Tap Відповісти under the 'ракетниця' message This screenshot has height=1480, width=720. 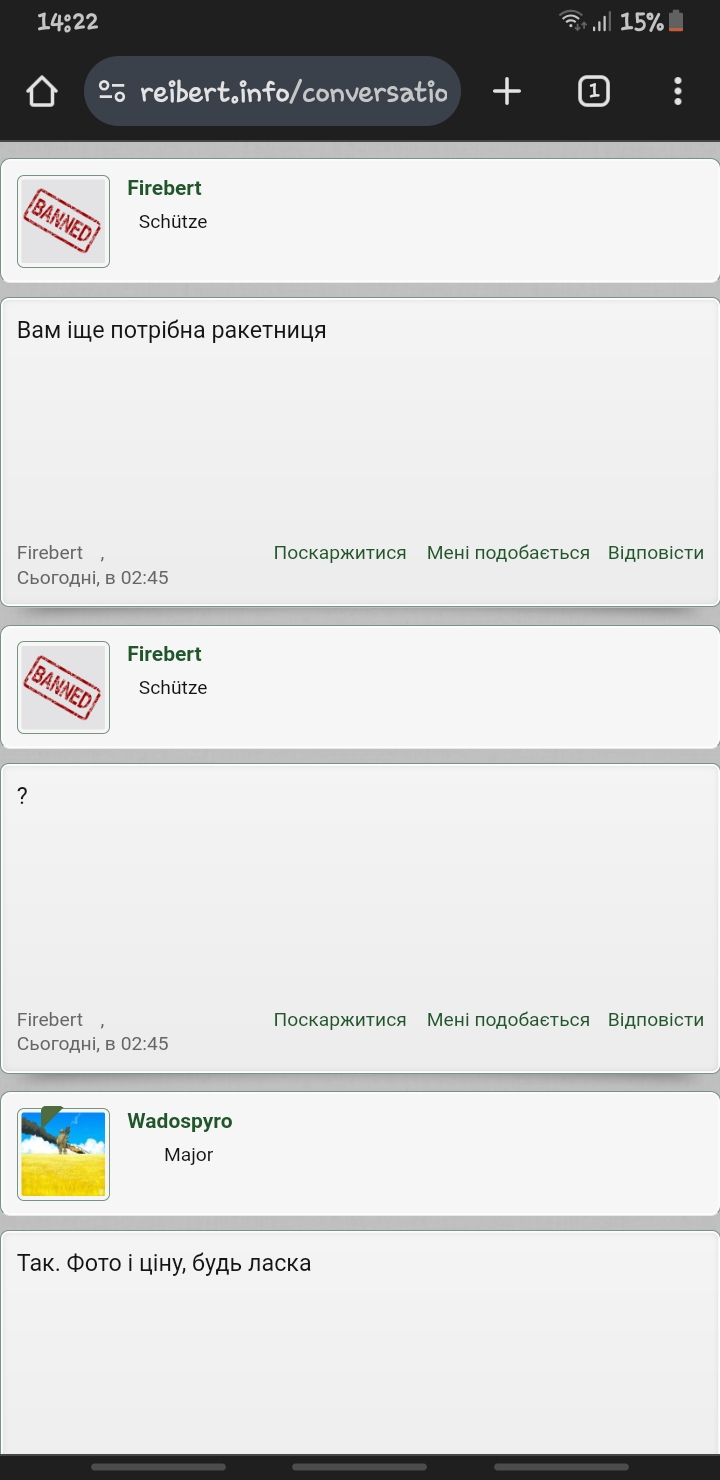tap(656, 553)
